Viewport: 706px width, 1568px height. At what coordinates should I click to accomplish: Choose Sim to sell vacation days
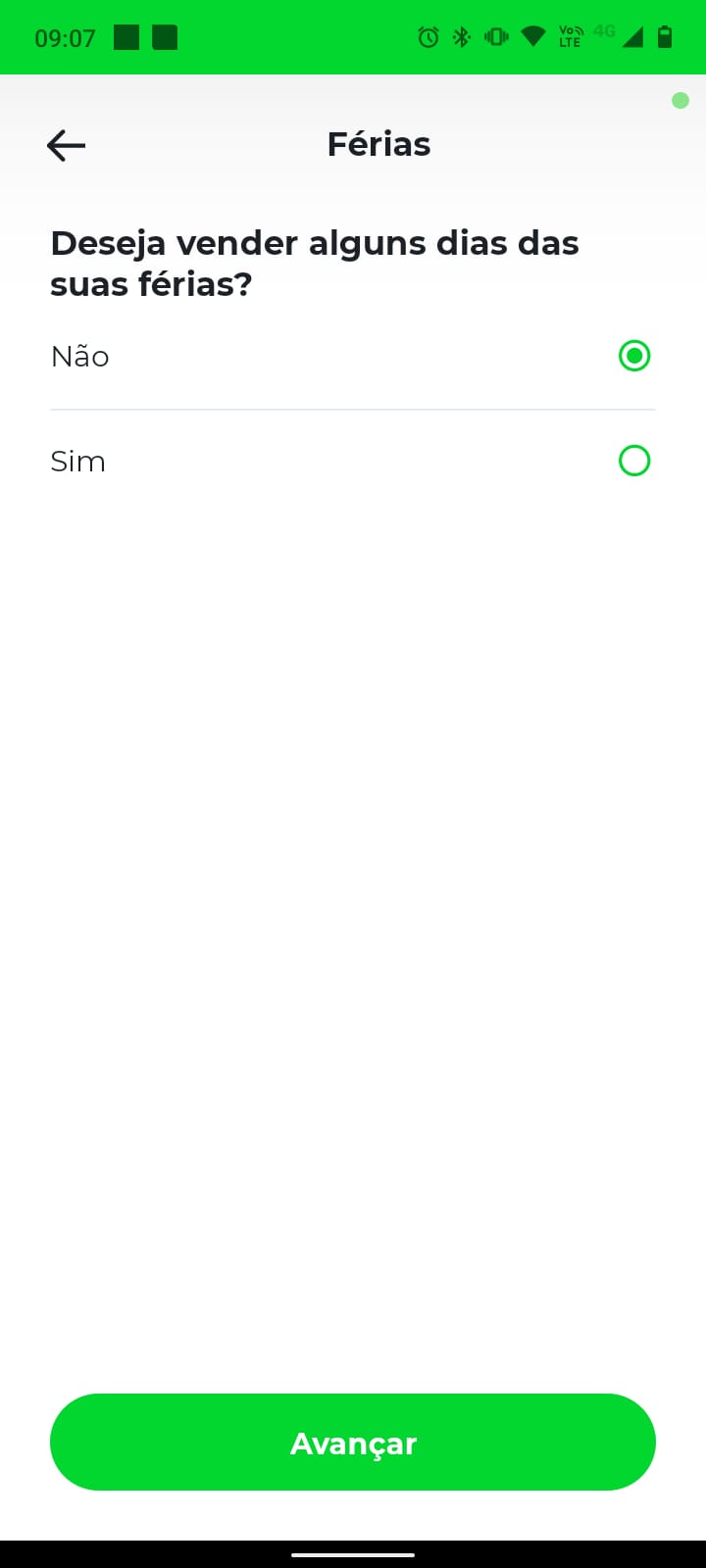[x=634, y=461]
